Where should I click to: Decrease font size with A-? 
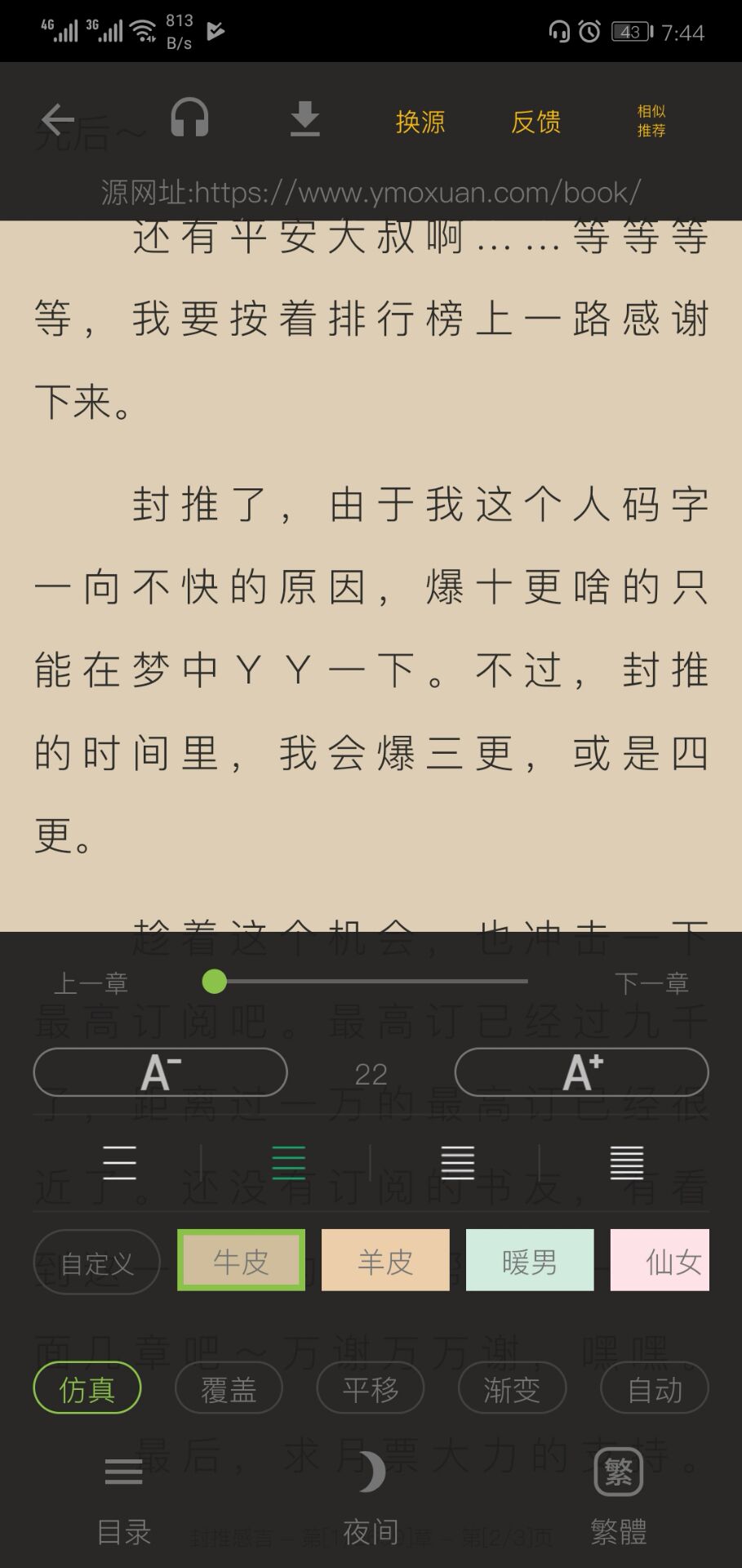pos(160,1072)
